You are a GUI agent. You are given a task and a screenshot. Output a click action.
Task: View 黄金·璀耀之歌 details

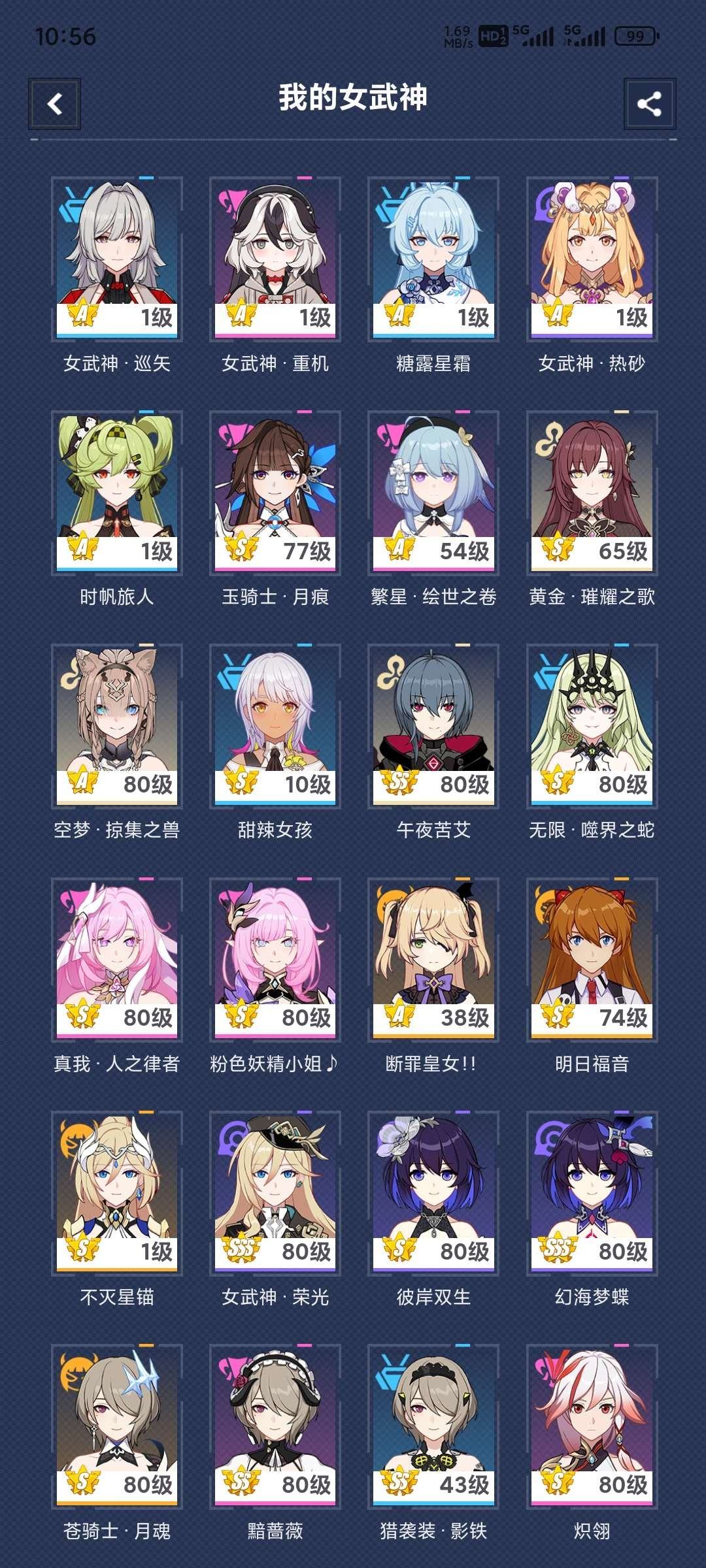click(x=592, y=492)
